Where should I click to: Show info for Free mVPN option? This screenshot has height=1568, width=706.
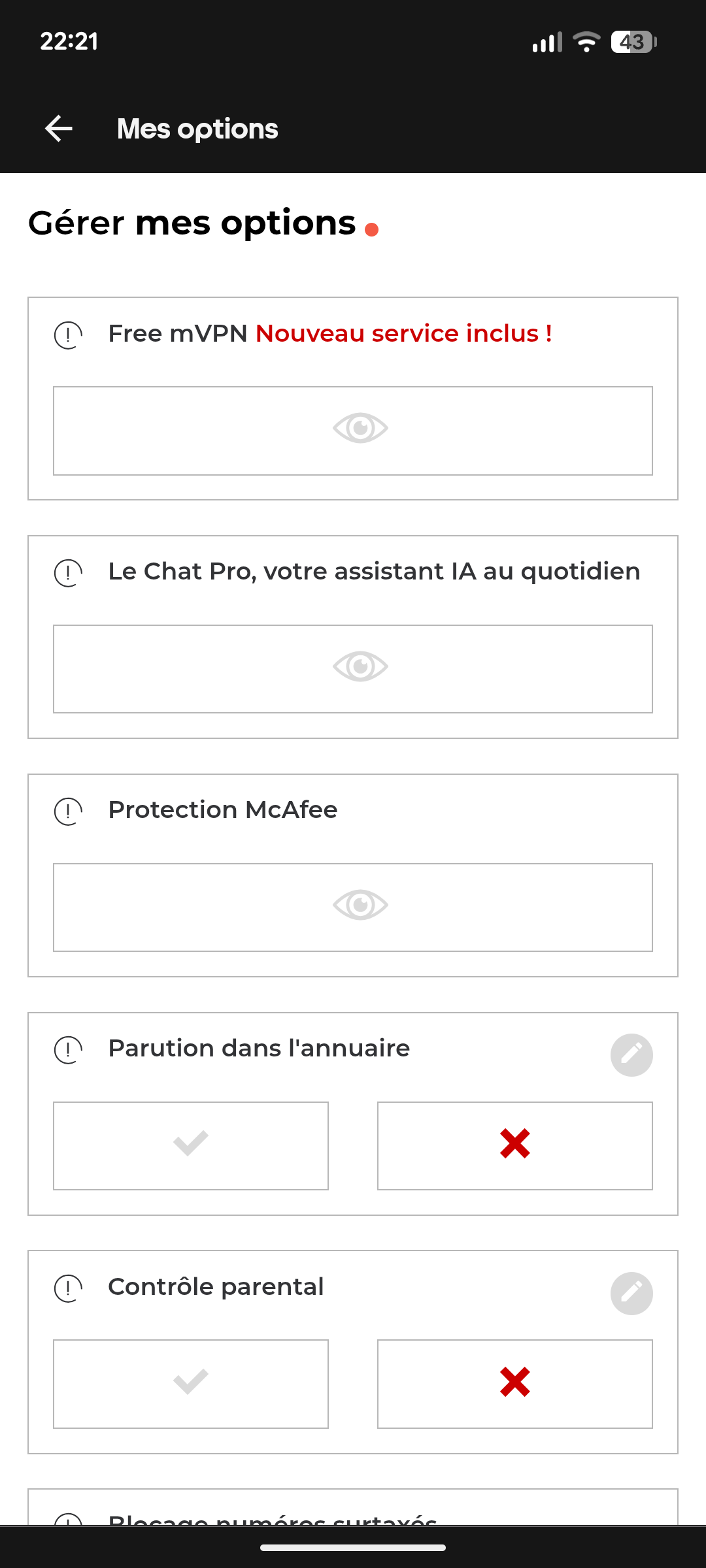(x=68, y=335)
